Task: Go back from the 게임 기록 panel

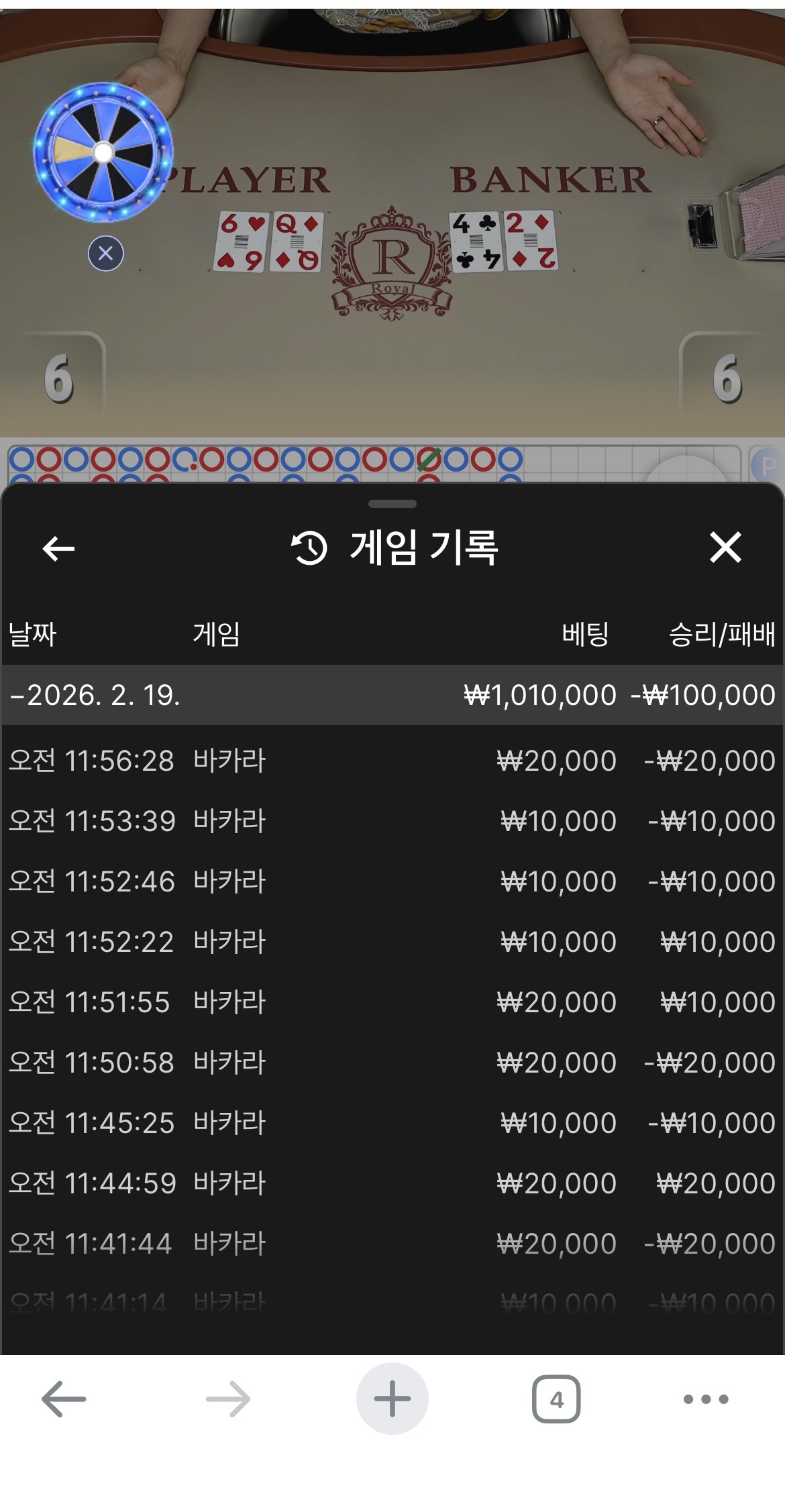Action: click(x=58, y=549)
